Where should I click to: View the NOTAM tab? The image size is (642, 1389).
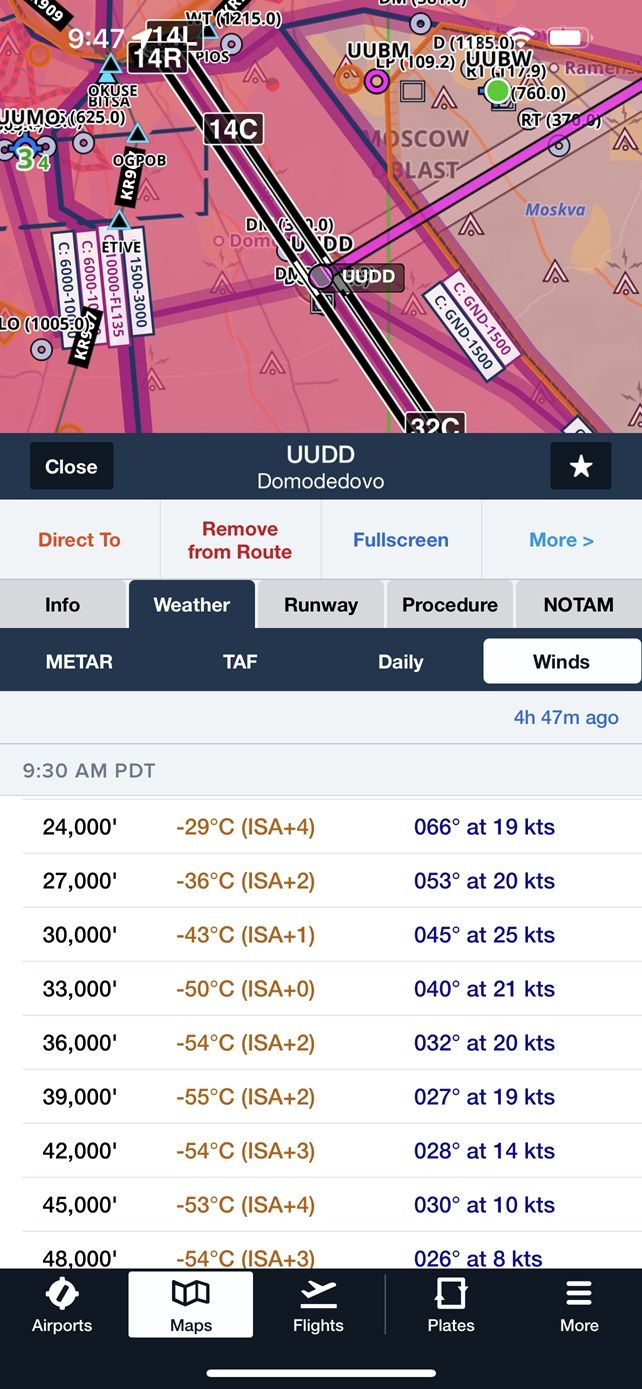(x=578, y=605)
